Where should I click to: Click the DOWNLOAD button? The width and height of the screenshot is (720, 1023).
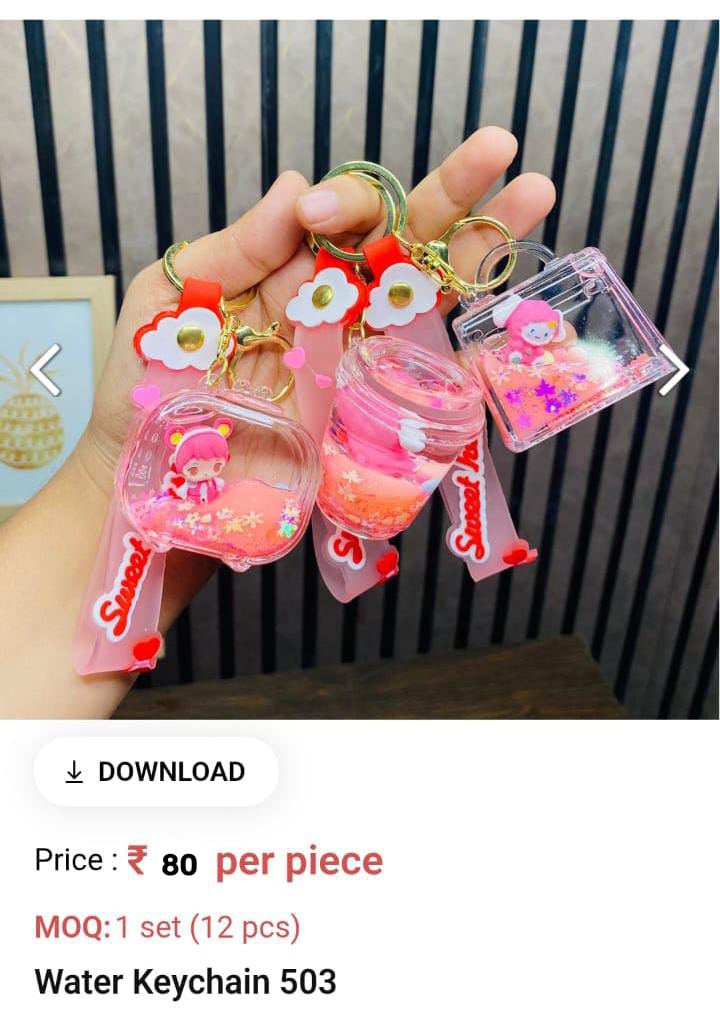156,771
